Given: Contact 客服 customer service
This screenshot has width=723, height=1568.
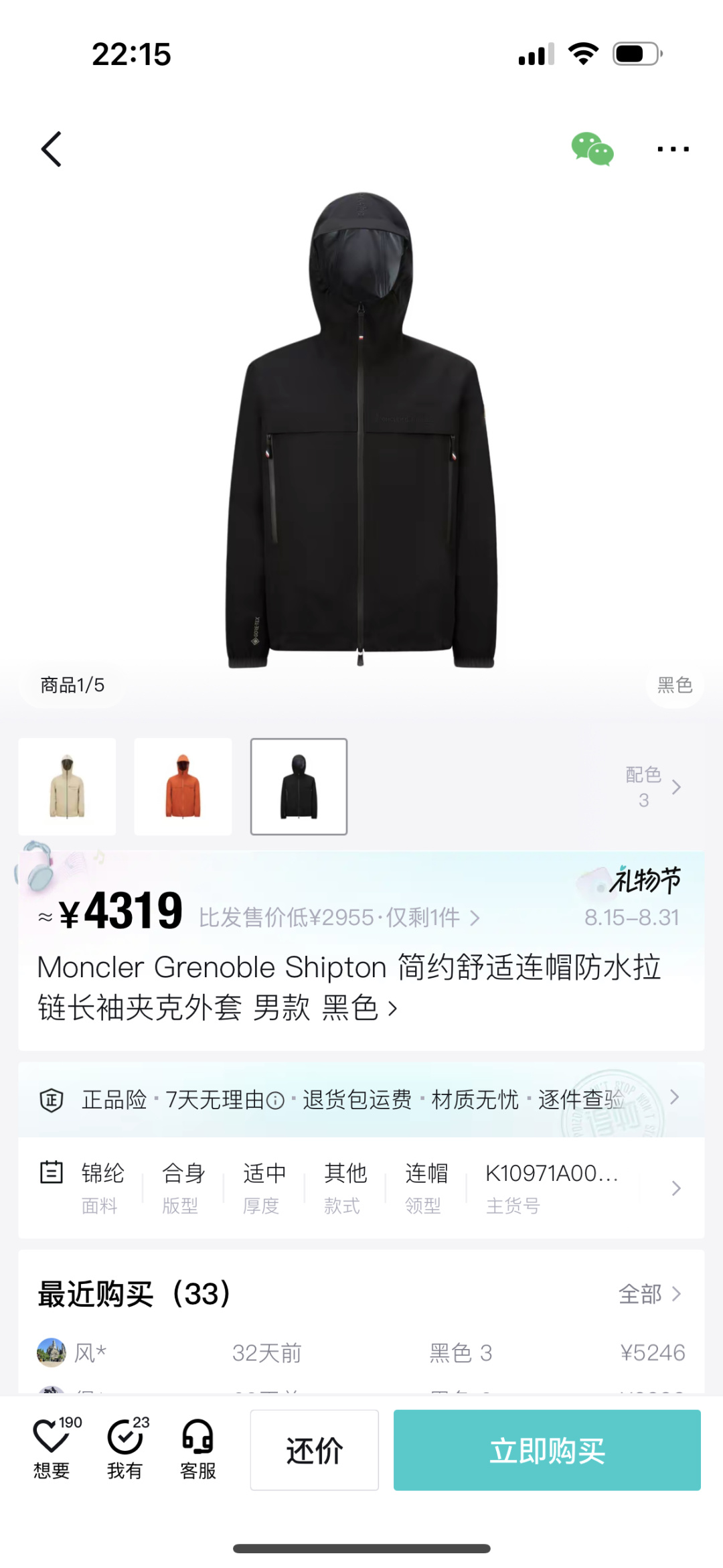Looking at the screenshot, I should [x=198, y=1447].
